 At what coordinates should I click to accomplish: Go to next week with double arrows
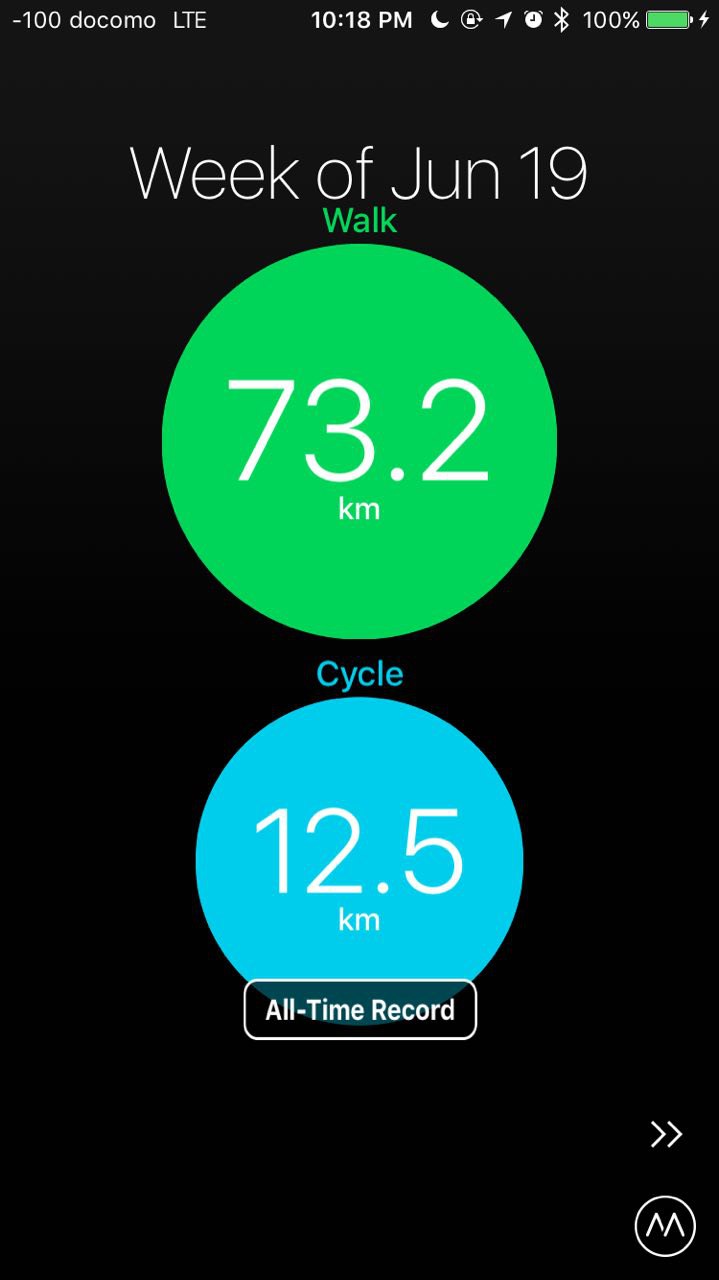pos(666,1133)
